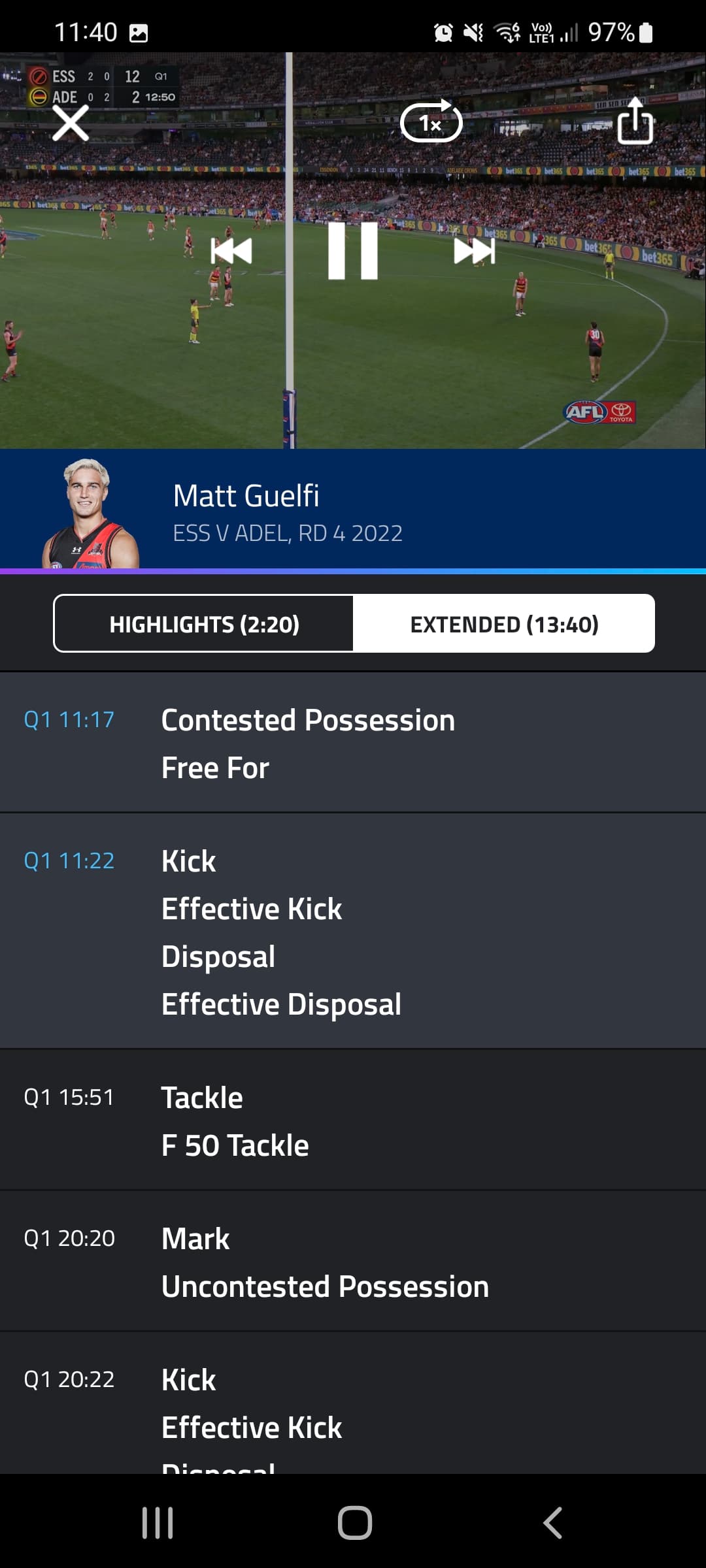Close the video player

[71, 123]
